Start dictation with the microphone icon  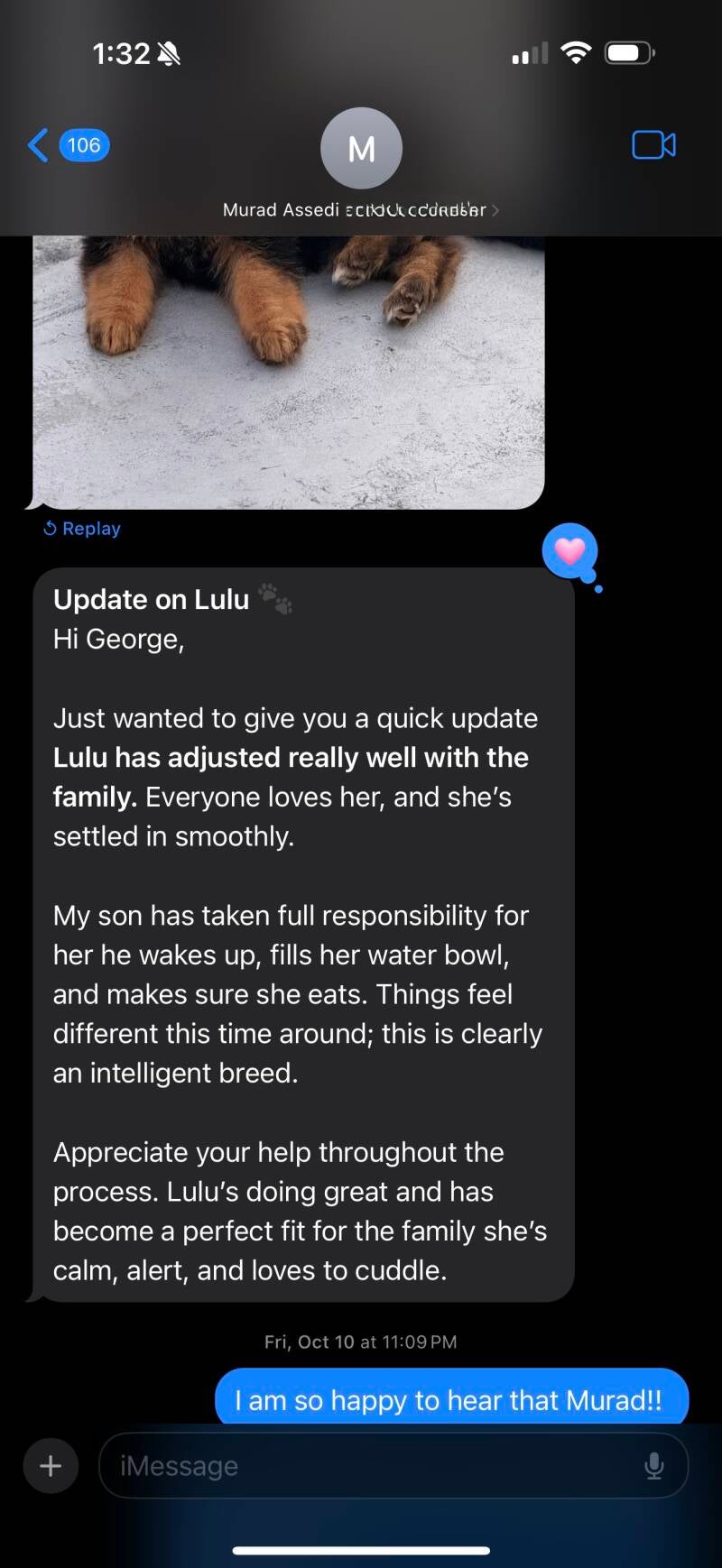pos(654,1466)
